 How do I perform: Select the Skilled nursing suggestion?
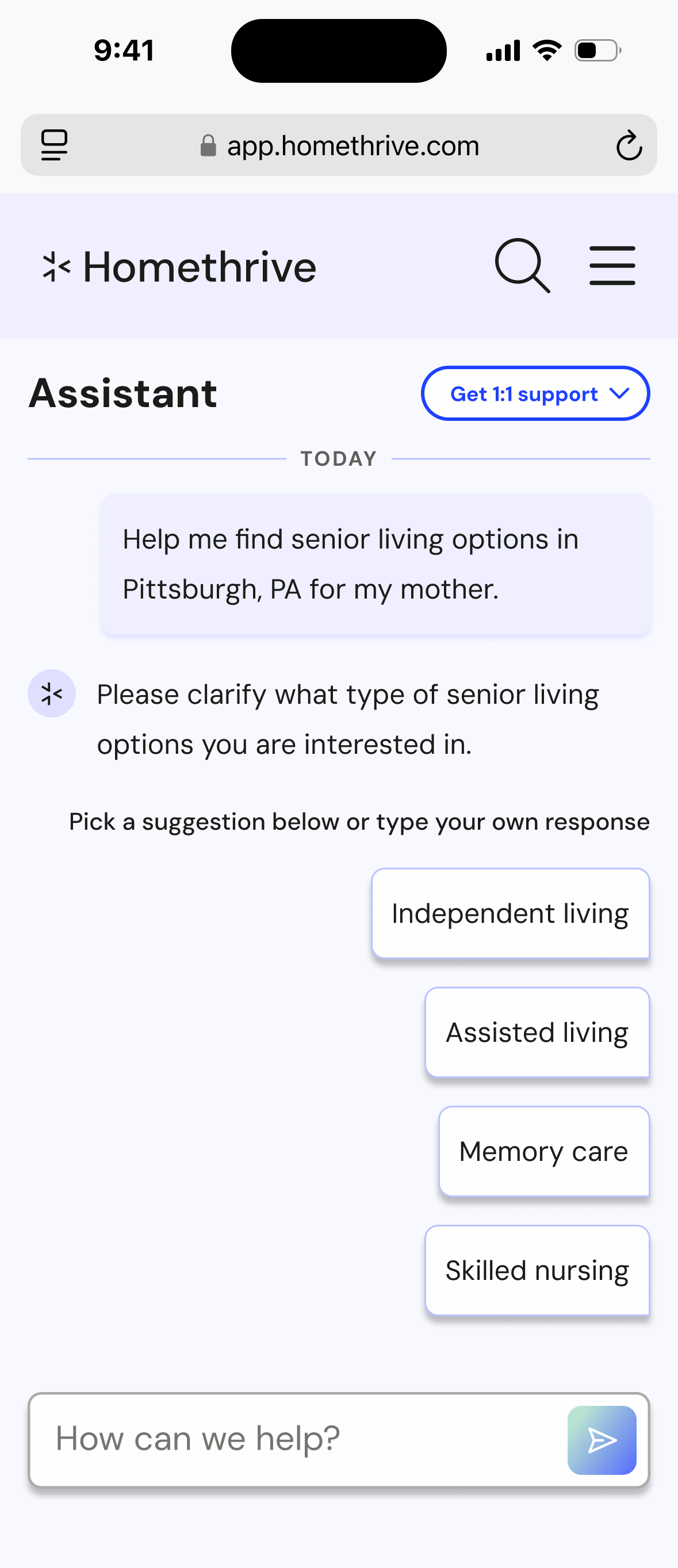537,1270
